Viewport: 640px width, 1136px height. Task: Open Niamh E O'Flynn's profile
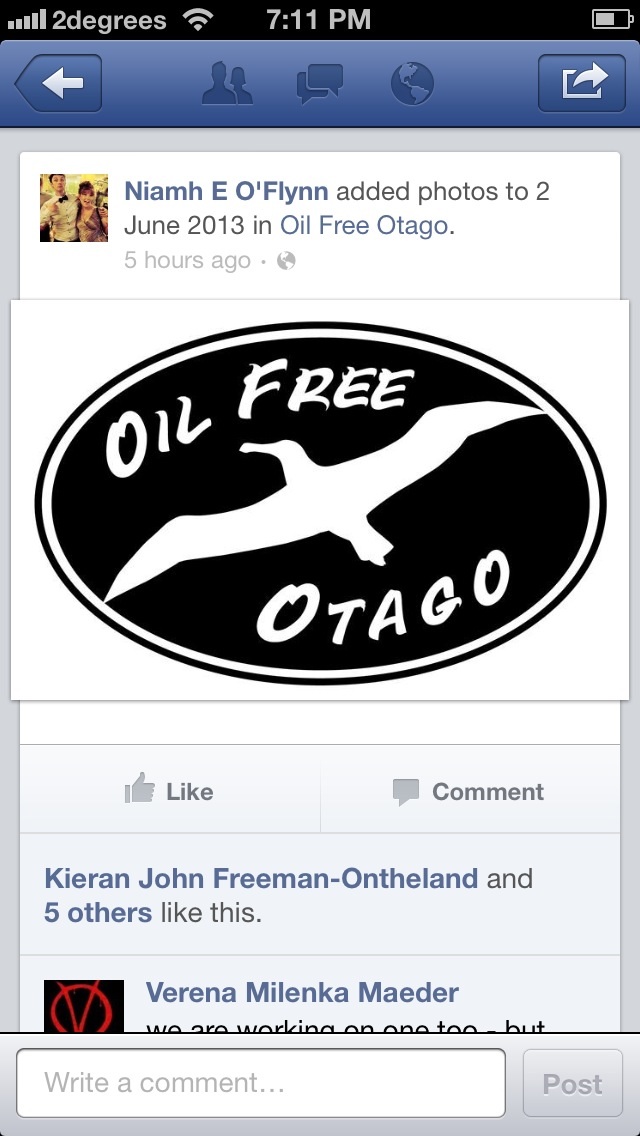[226, 191]
